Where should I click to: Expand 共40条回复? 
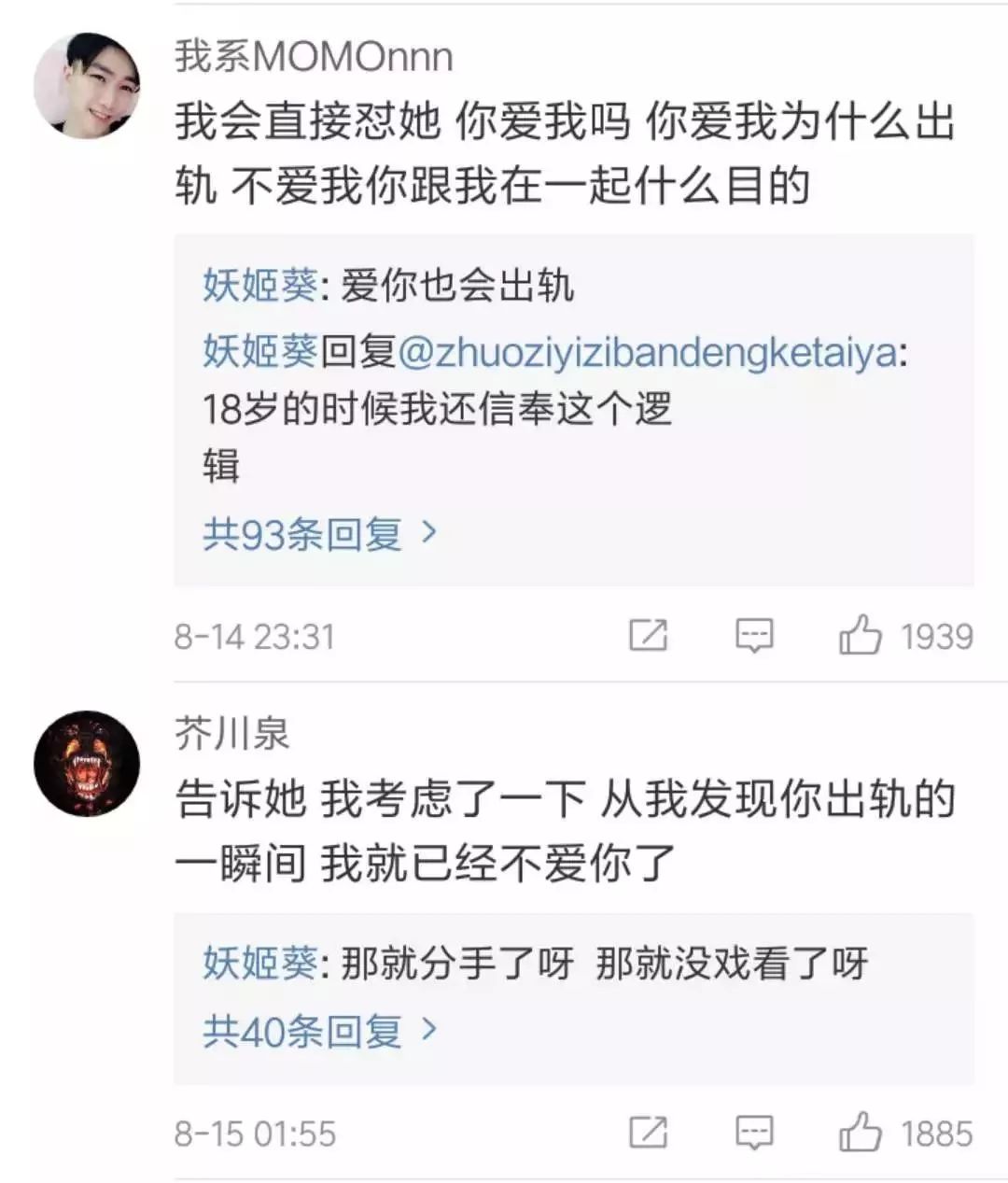(319, 1031)
